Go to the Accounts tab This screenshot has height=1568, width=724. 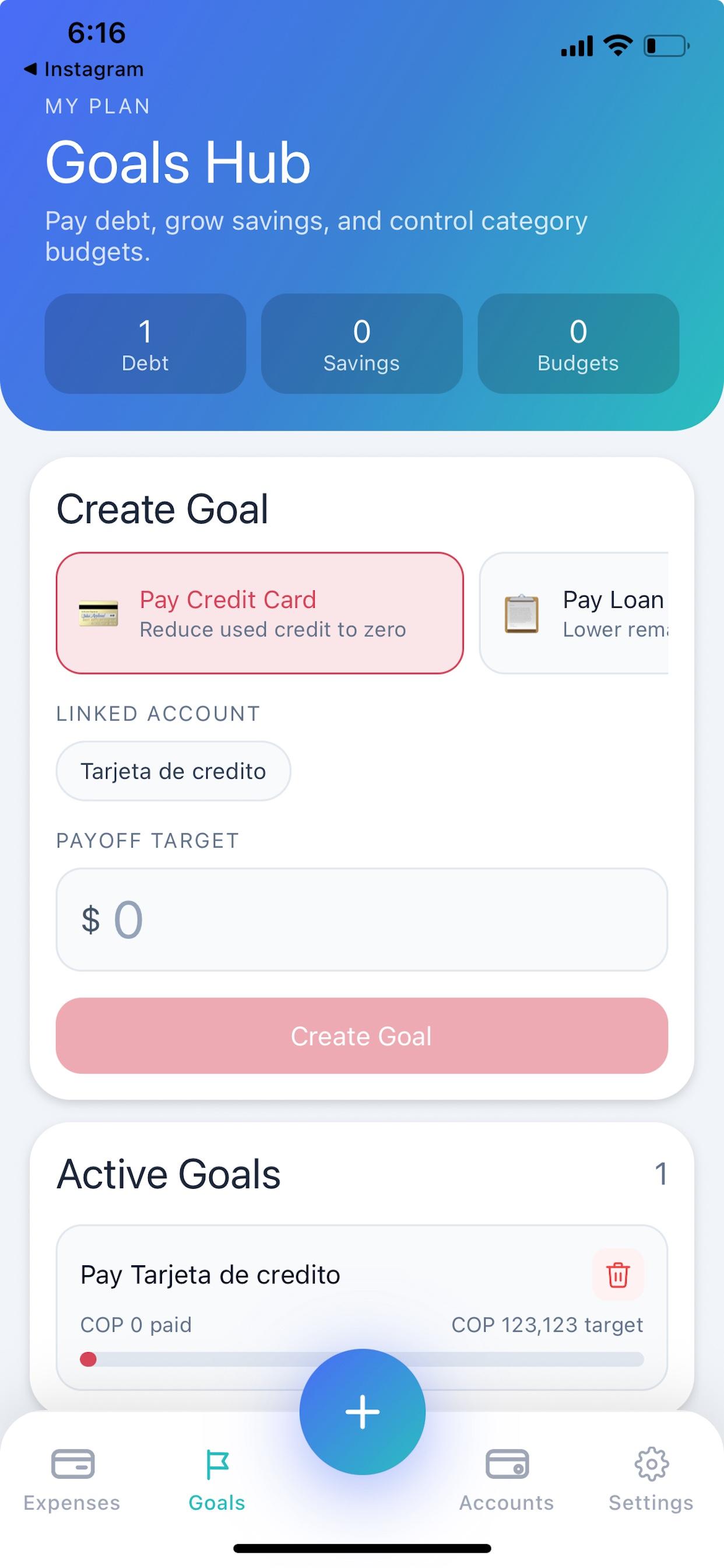pos(507,1479)
